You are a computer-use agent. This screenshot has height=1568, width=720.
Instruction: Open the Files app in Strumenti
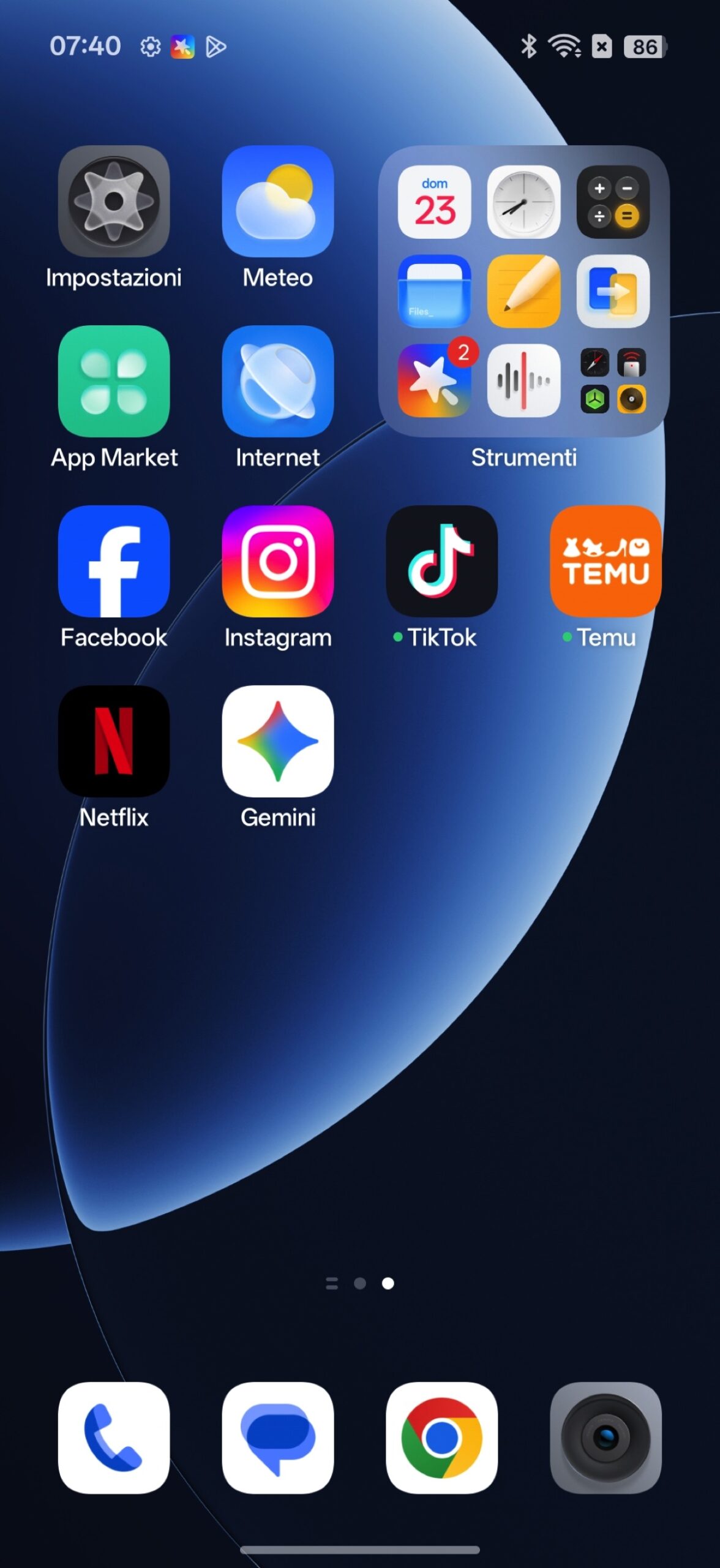click(434, 292)
